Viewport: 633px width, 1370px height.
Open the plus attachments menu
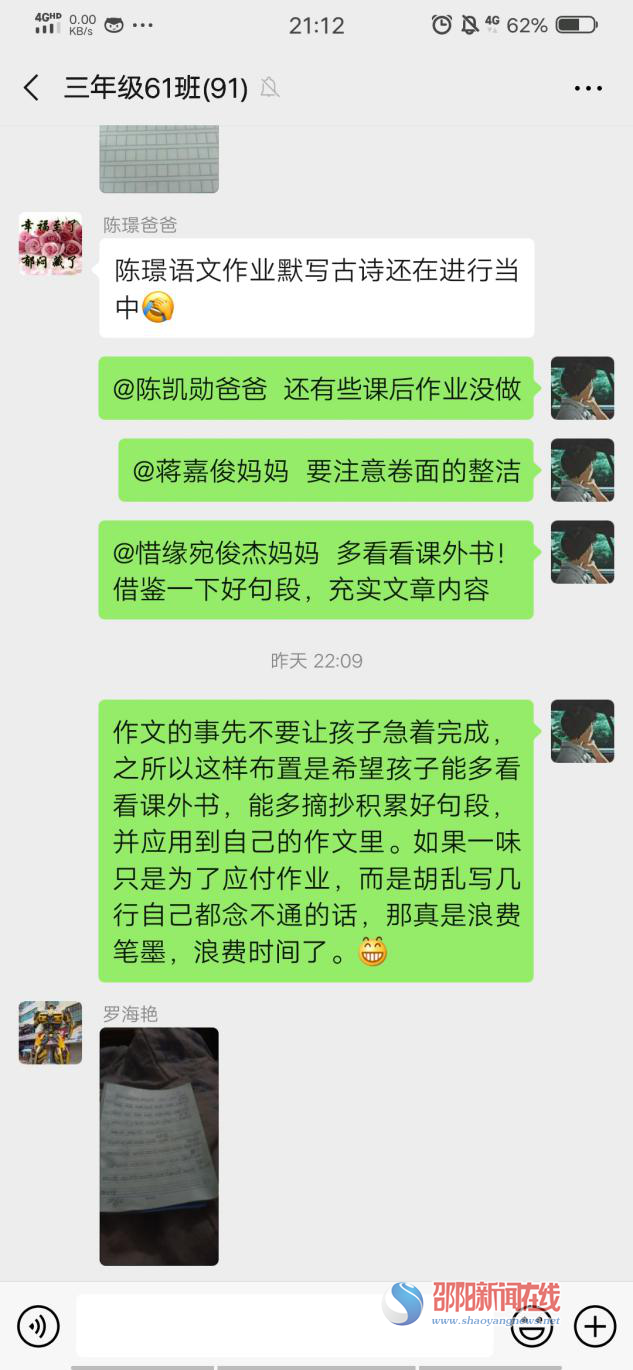tap(595, 1326)
